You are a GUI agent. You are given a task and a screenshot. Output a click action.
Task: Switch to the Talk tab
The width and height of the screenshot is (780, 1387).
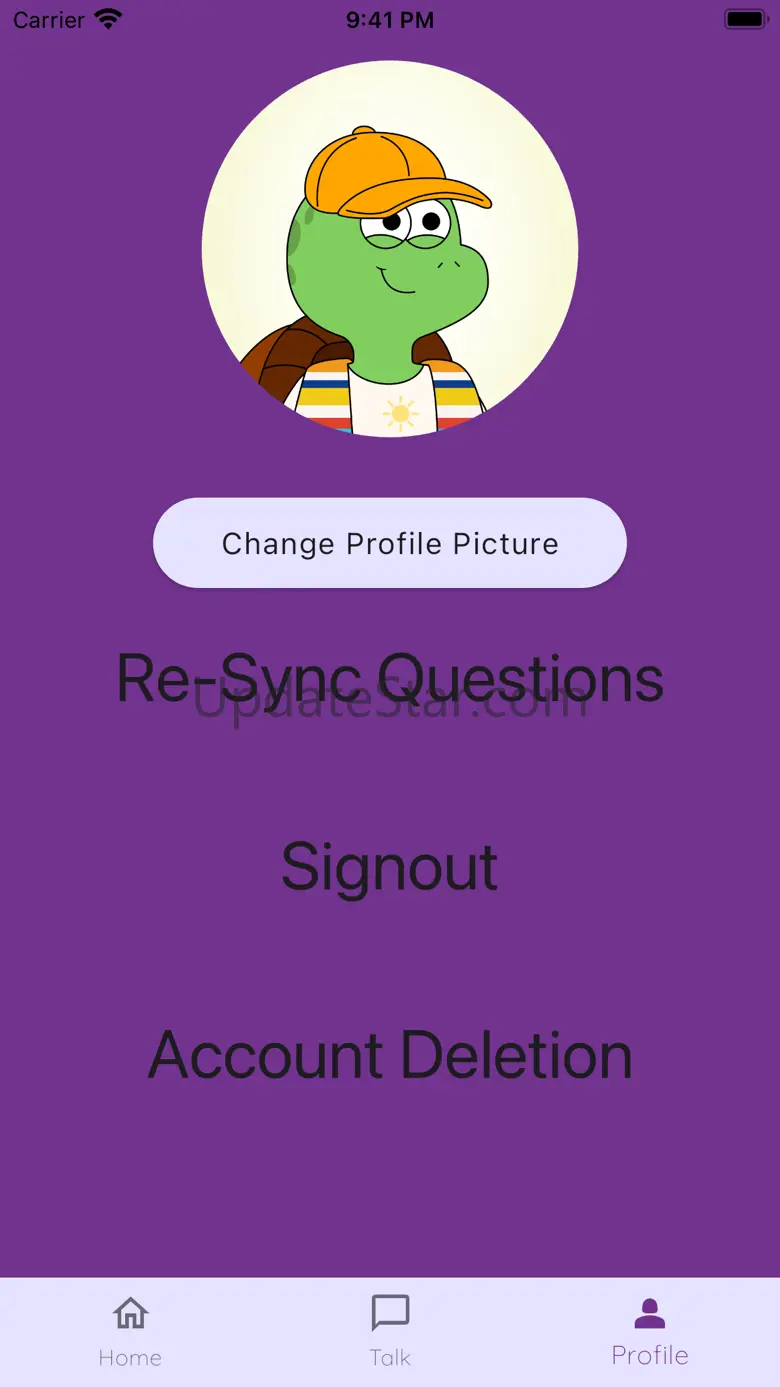390,1331
